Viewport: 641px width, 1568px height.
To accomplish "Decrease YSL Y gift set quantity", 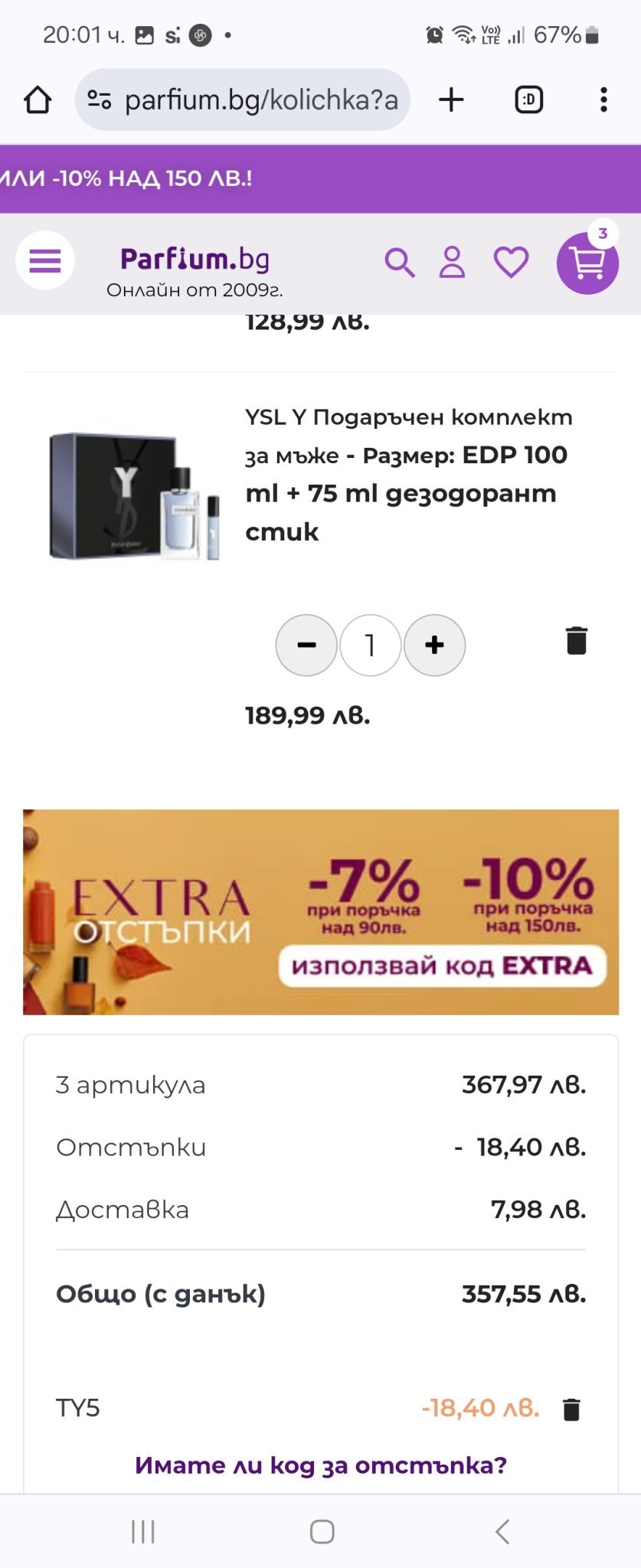I will click(306, 645).
